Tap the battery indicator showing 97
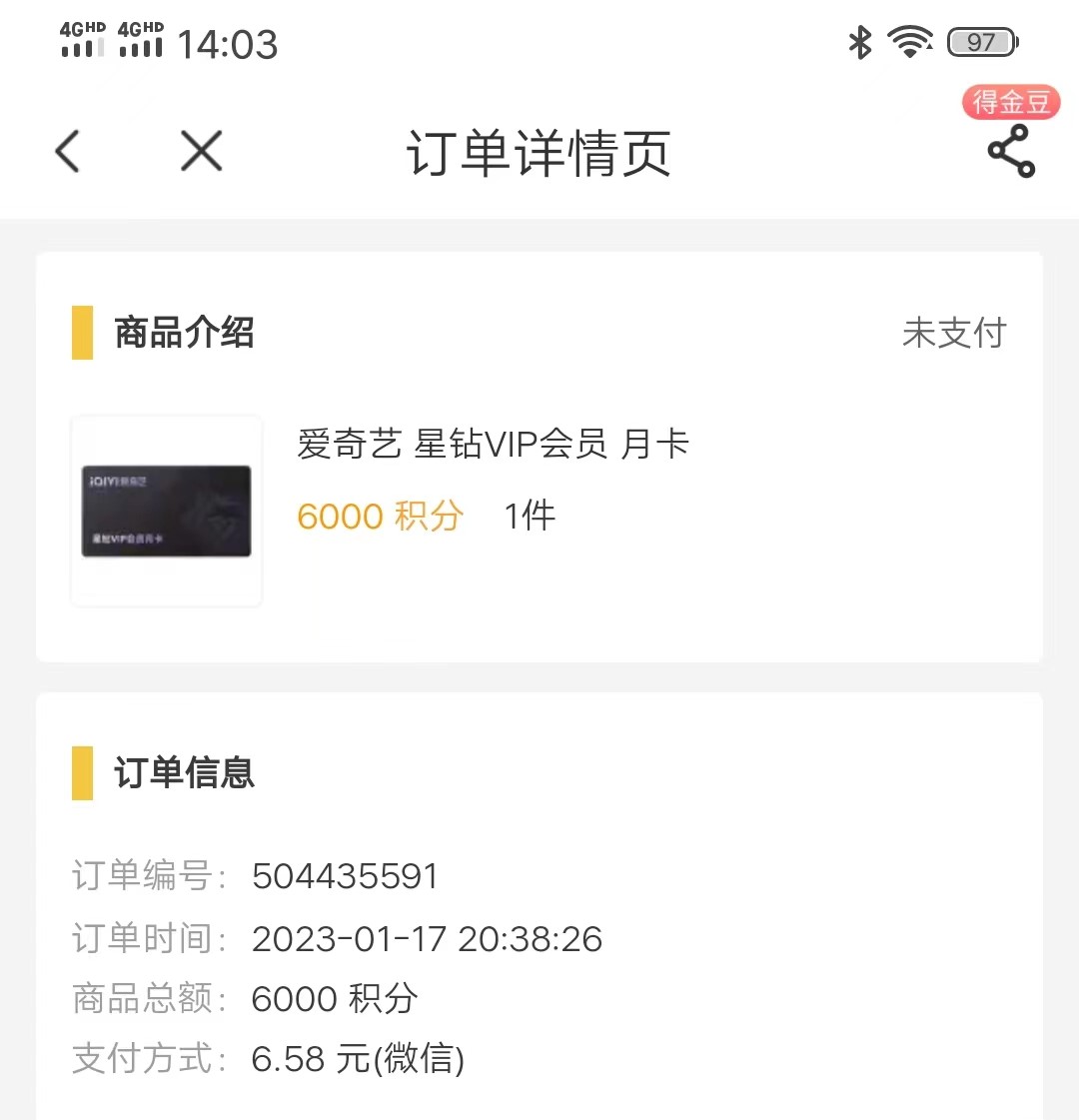 point(980,43)
